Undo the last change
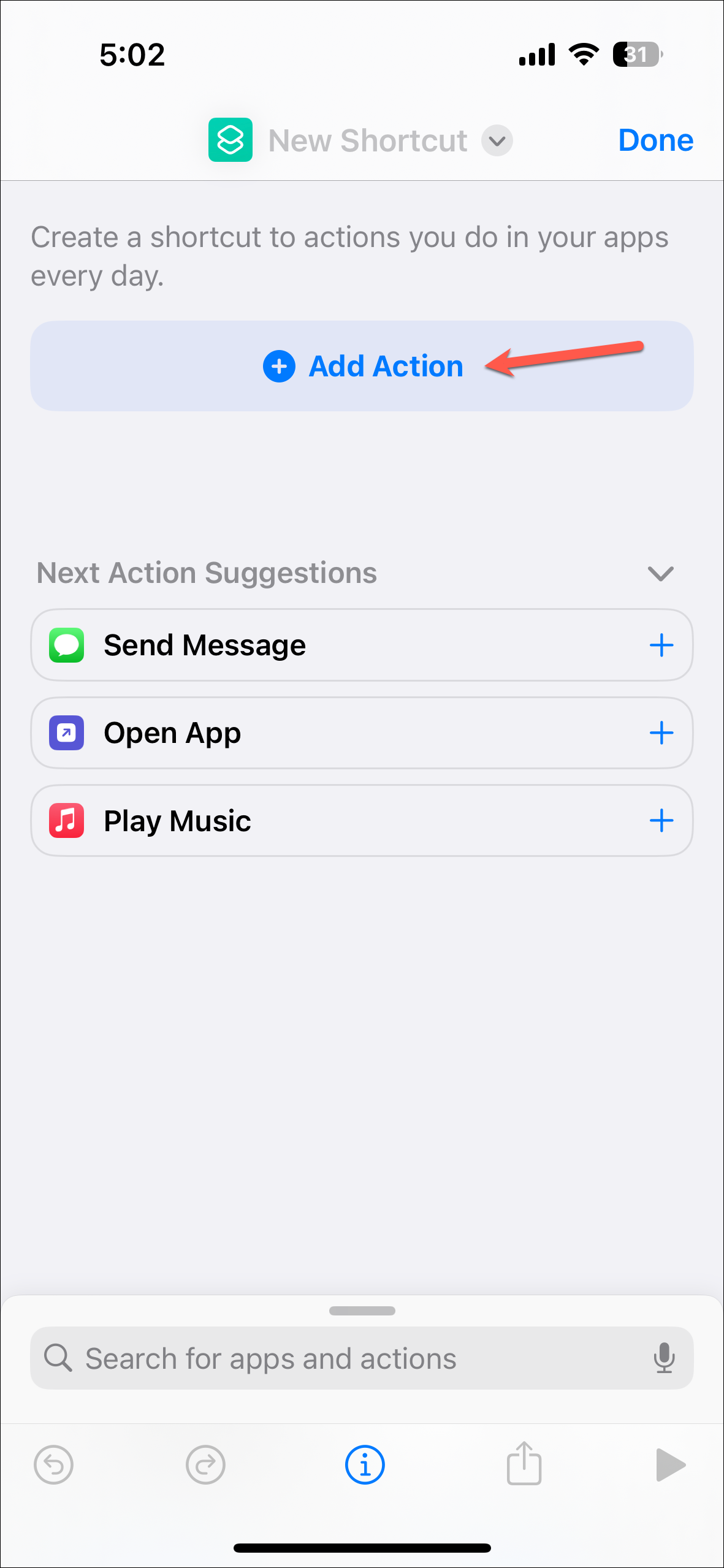The image size is (724, 1568). pos(54,1465)
